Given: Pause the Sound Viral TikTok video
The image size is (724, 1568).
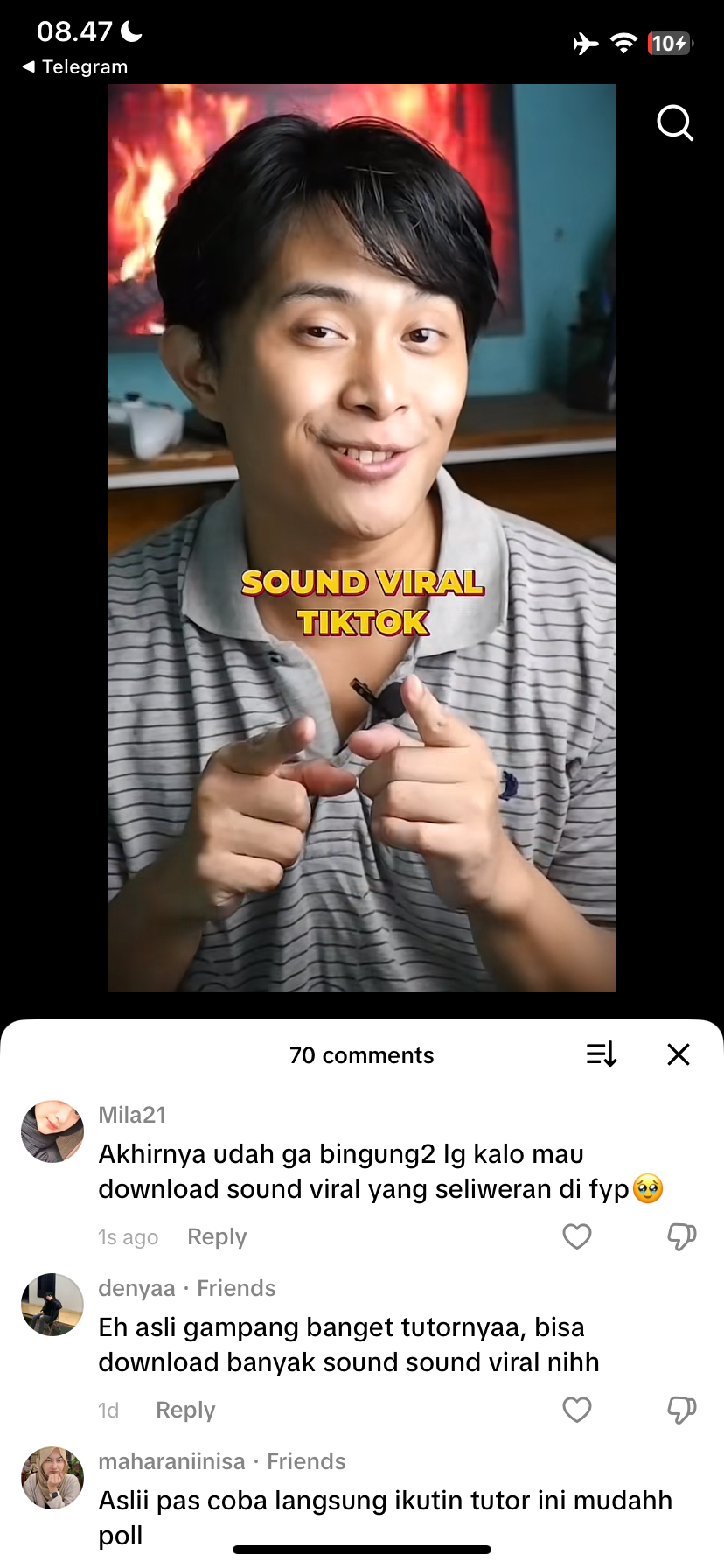Looking at the screenshot, I should coord(362,537).
